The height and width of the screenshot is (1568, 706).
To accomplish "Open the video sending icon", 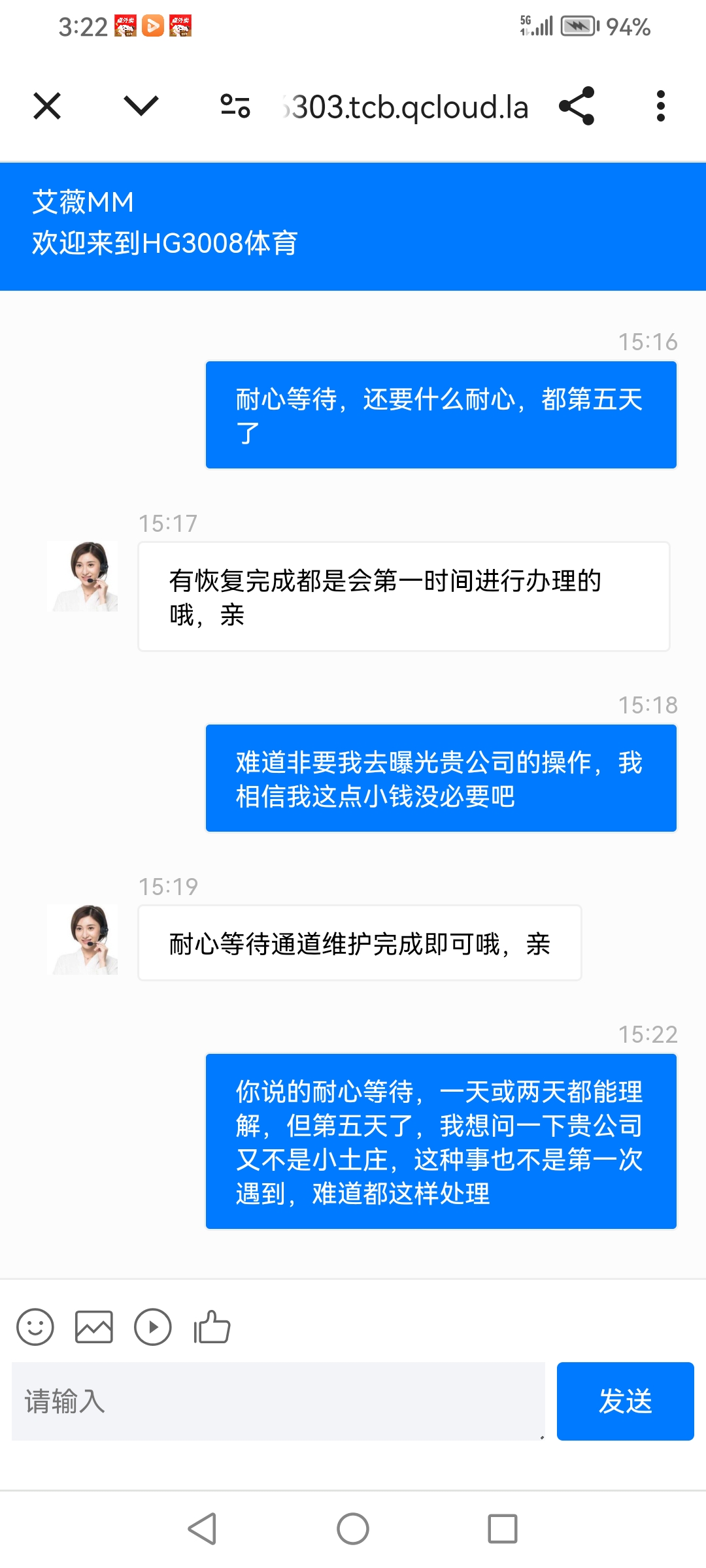I will click(152, 1326).
